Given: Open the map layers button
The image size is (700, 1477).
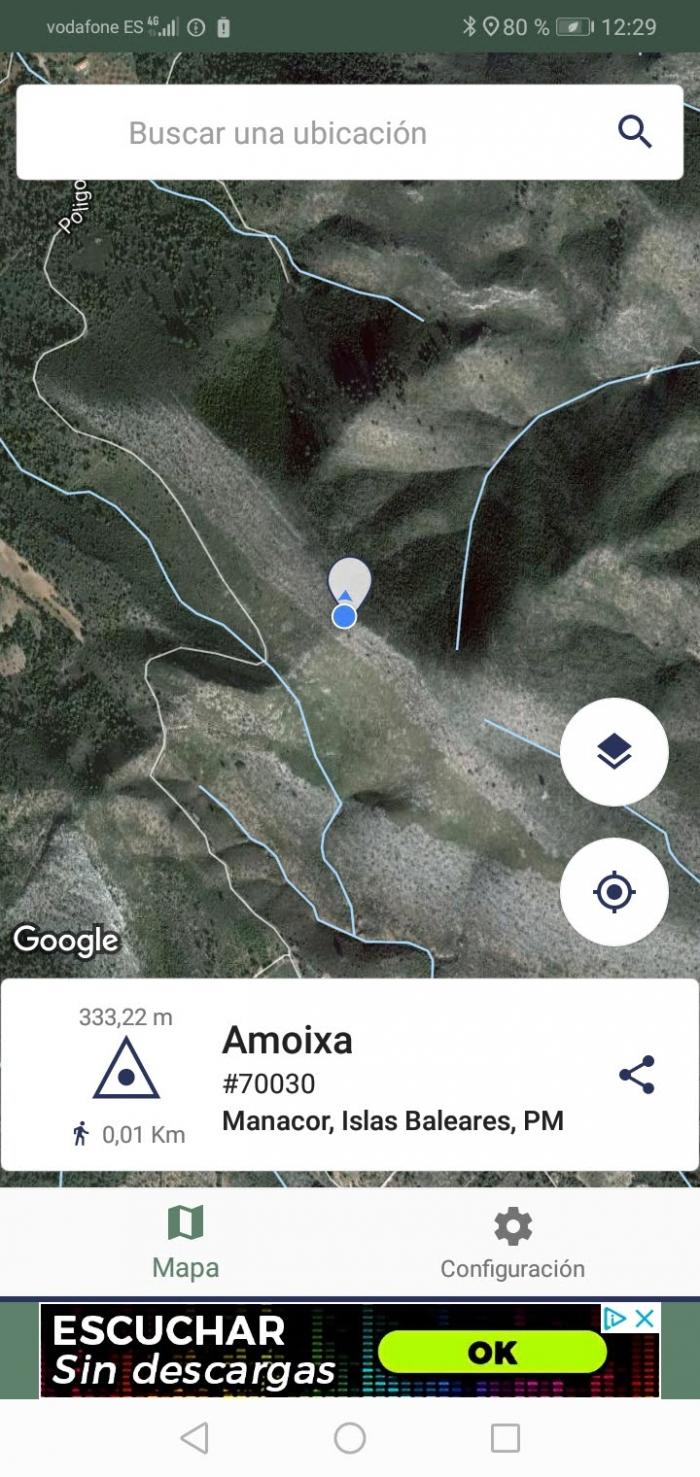Looking at the screenshot, I should [x=614, y=752].
